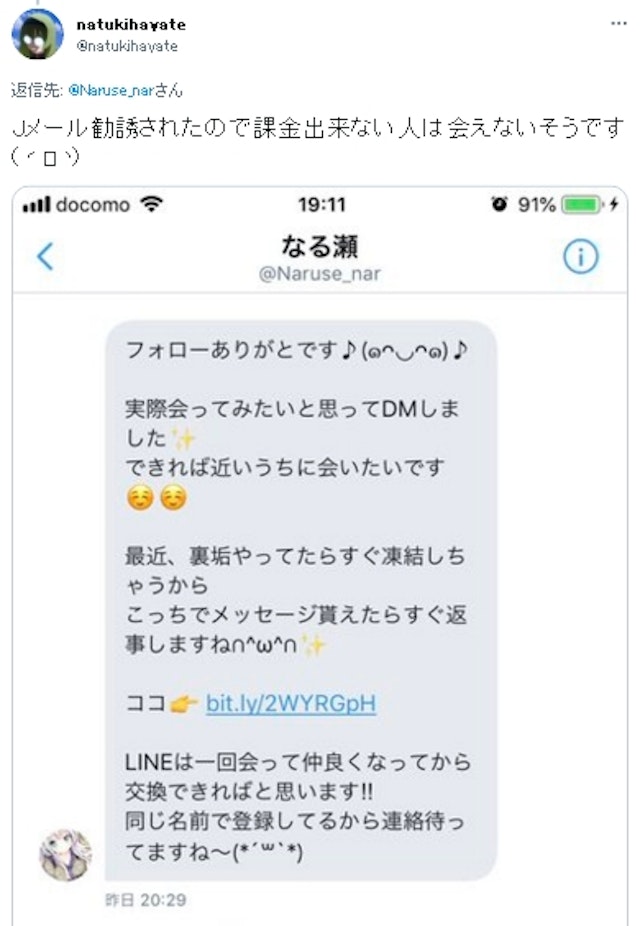Open the @Naruse_nar reply mention link
The width and height of the screenshot is (640, 926).
112,90
